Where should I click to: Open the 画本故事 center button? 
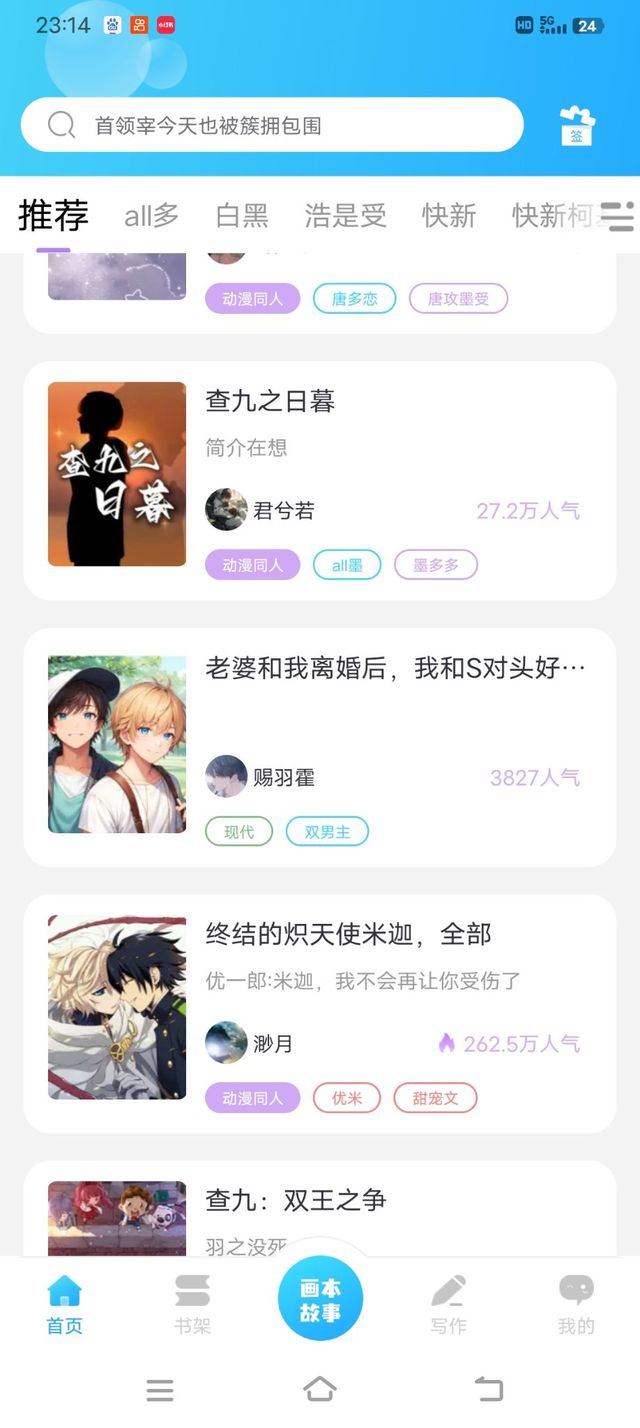click(320, 1299)
